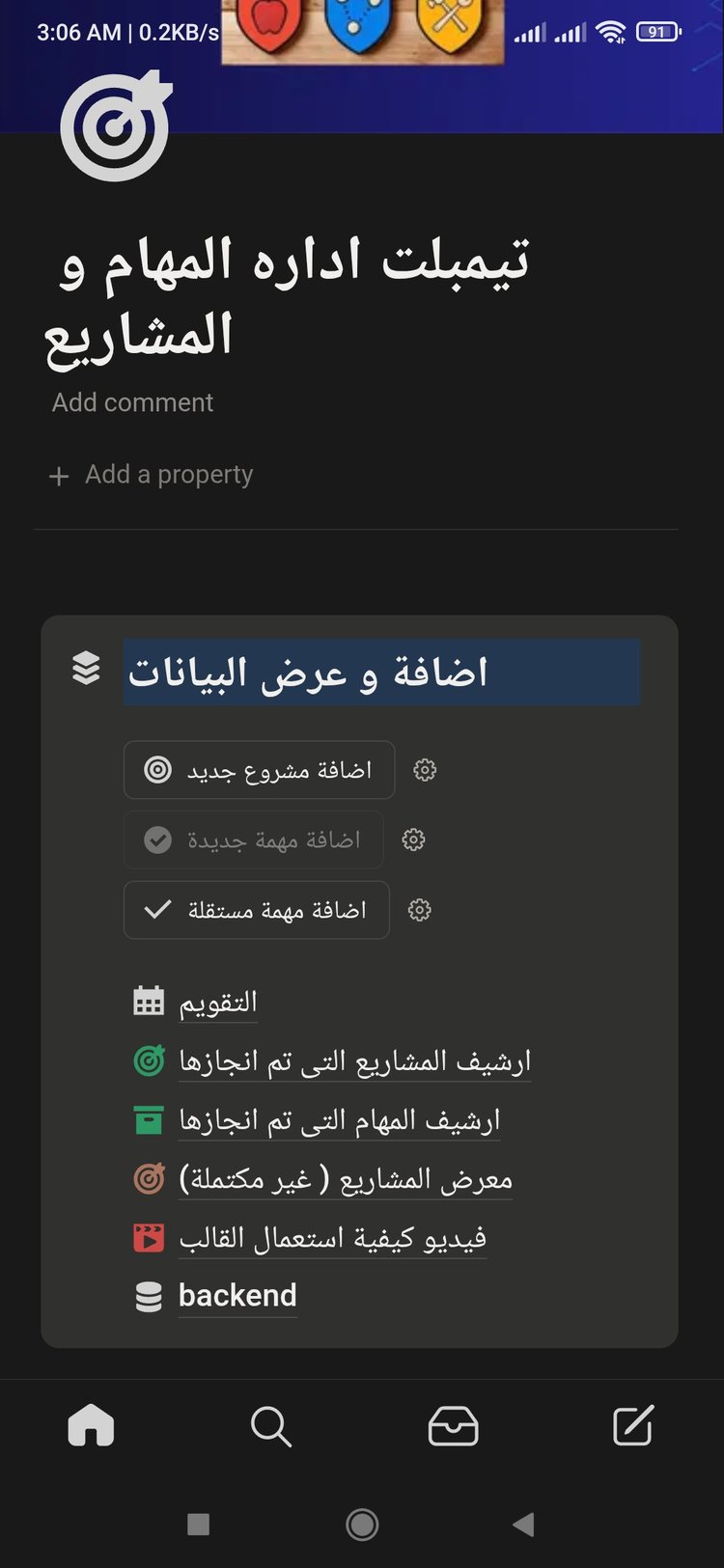Go back using system back button
724x1568 pixels.
(x=524, y=1525)
